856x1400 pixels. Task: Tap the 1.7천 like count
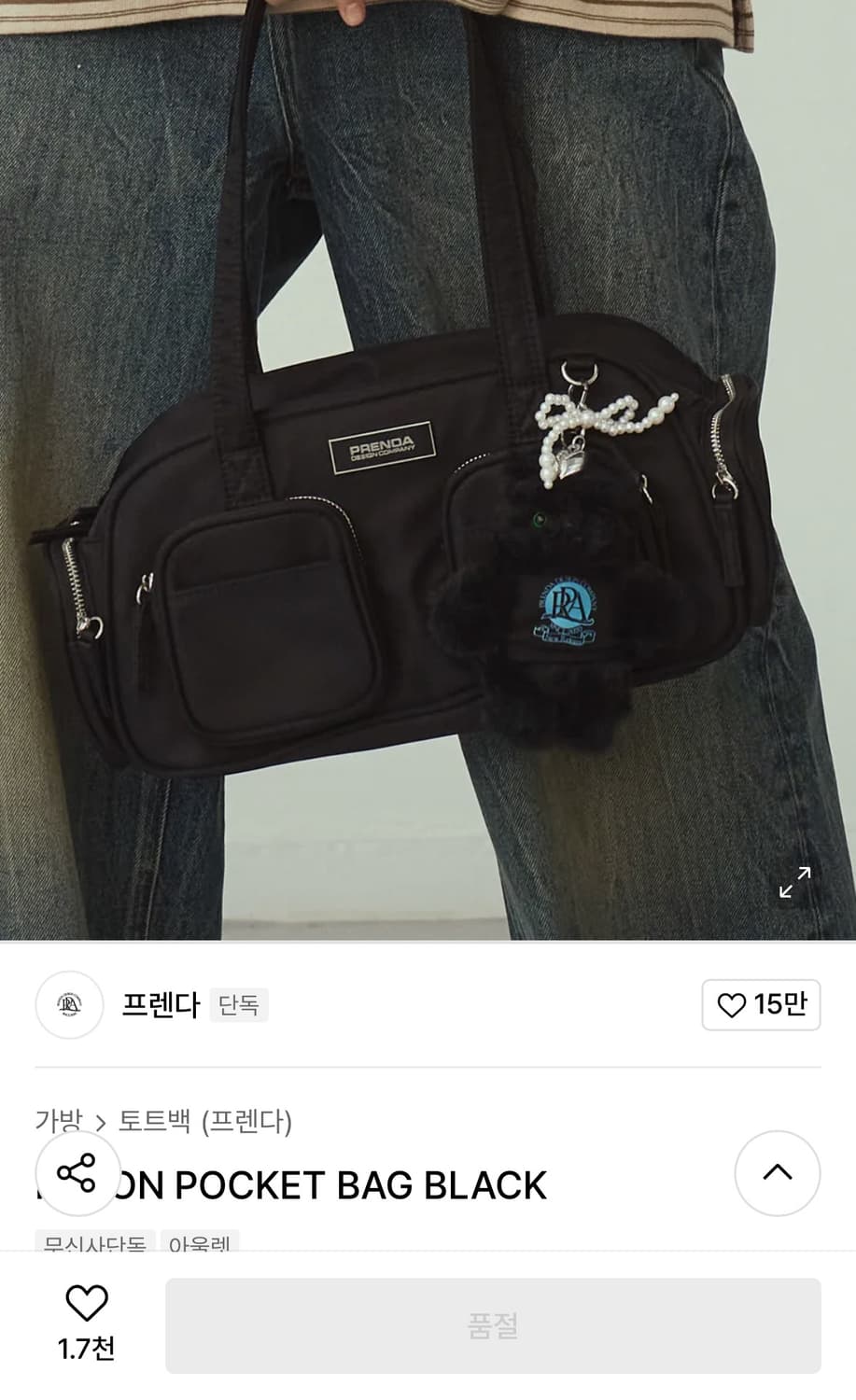(x=85, y=1348)
